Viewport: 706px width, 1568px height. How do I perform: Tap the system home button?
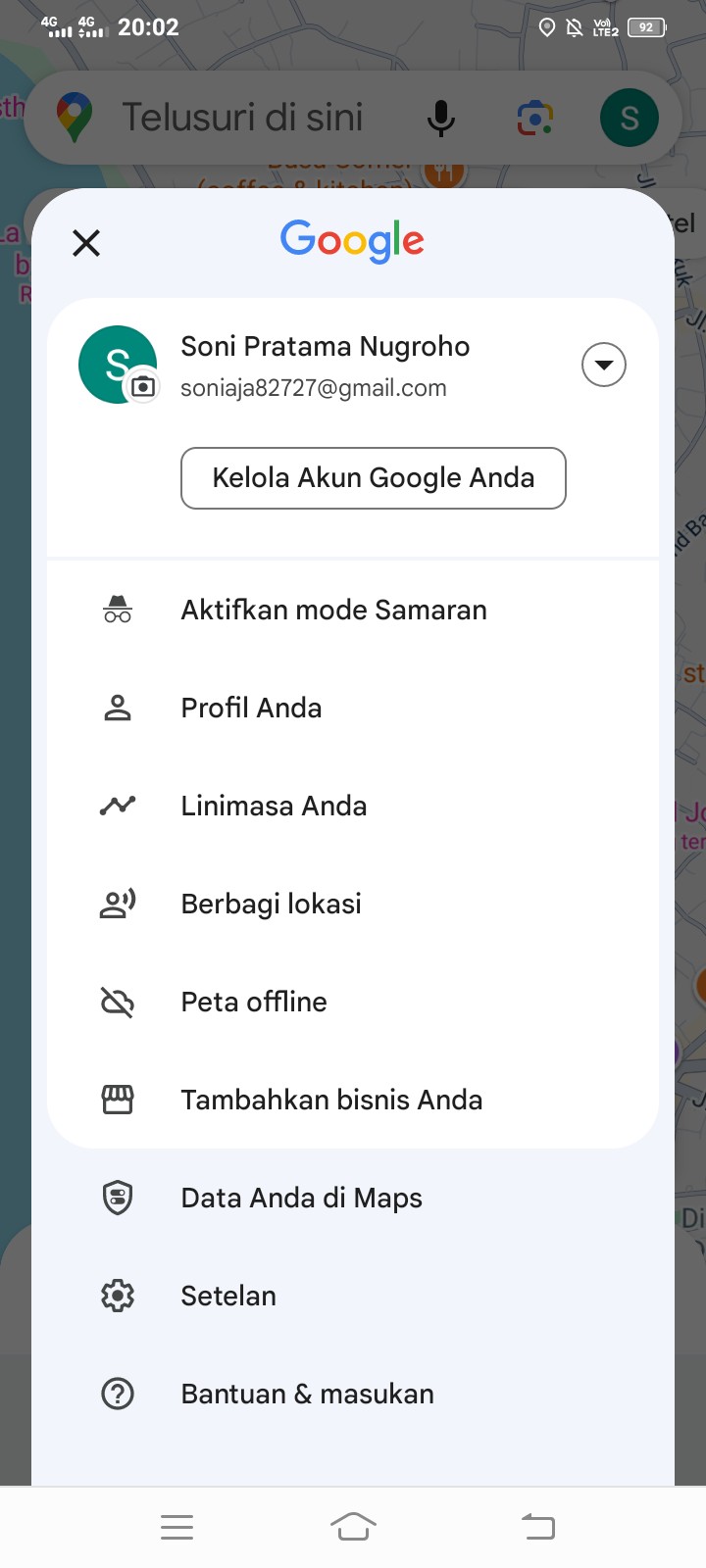pyautogui.click(x=353, y=1527)
